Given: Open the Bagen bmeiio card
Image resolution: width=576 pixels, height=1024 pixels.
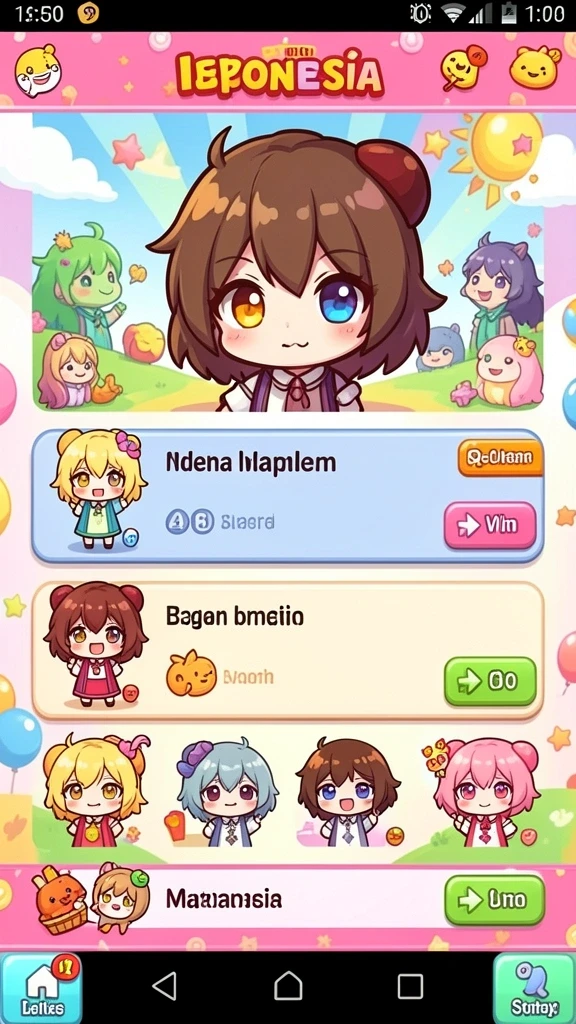Looking at the screenshot, I should pyautogui.click(x=287, y=651).
